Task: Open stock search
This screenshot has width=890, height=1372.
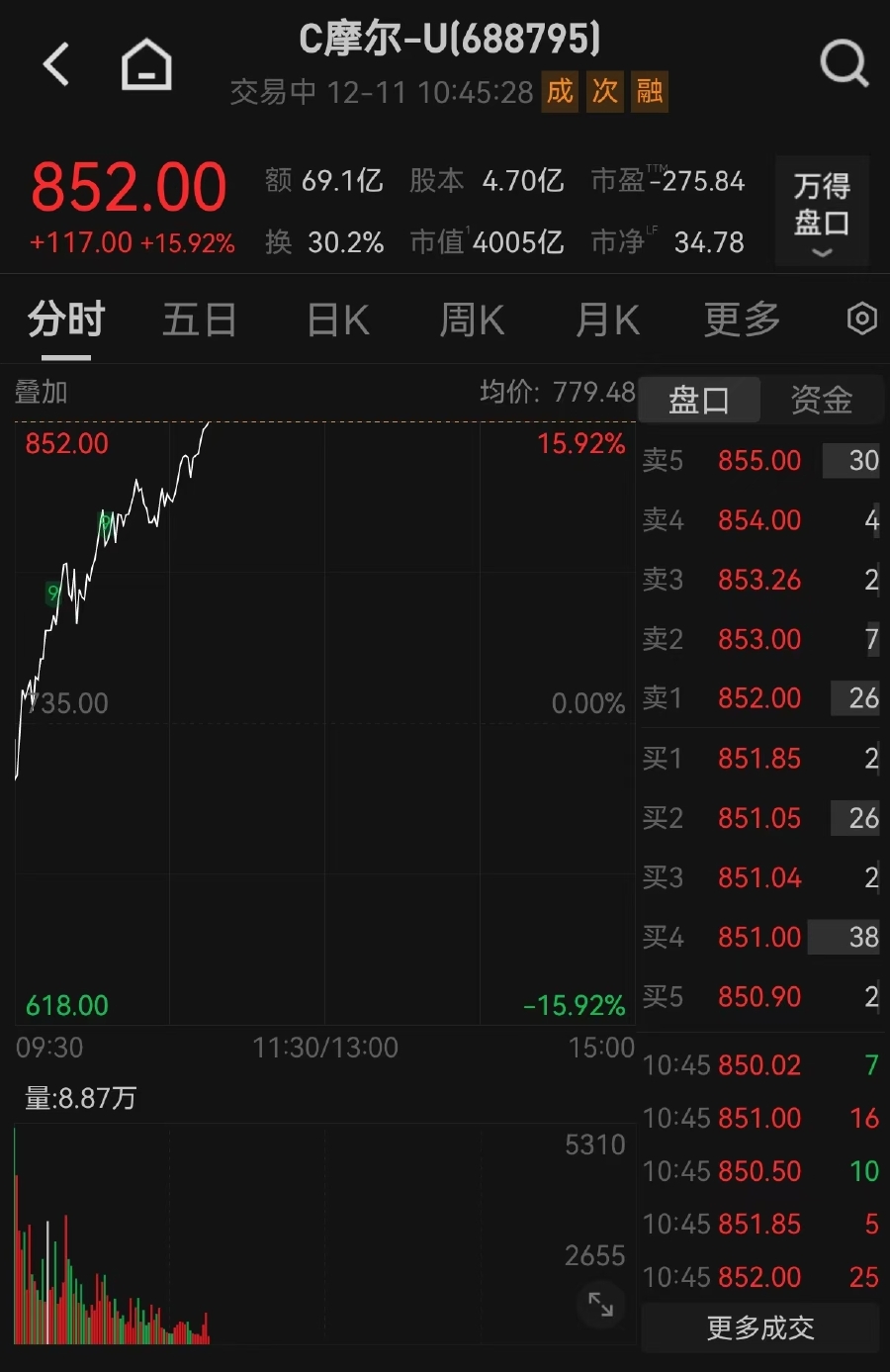Action: [x=844, y=65]
